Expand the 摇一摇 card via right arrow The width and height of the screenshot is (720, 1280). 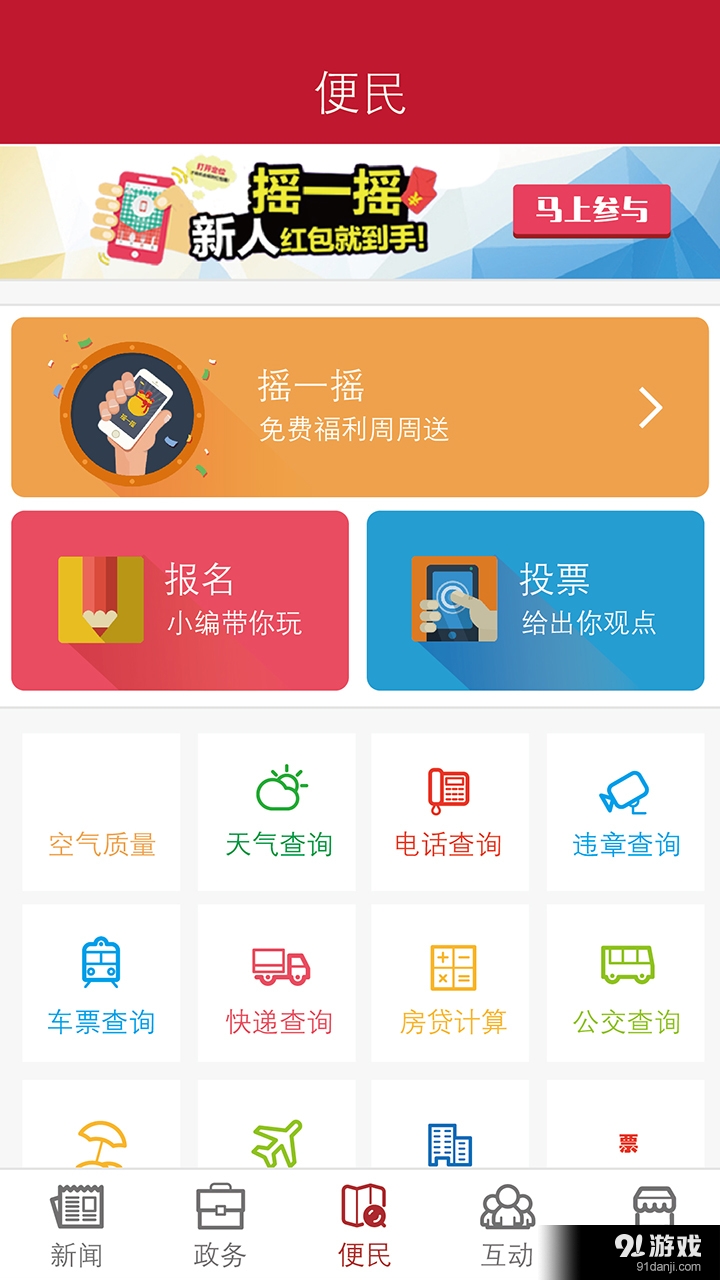point(652,406)
